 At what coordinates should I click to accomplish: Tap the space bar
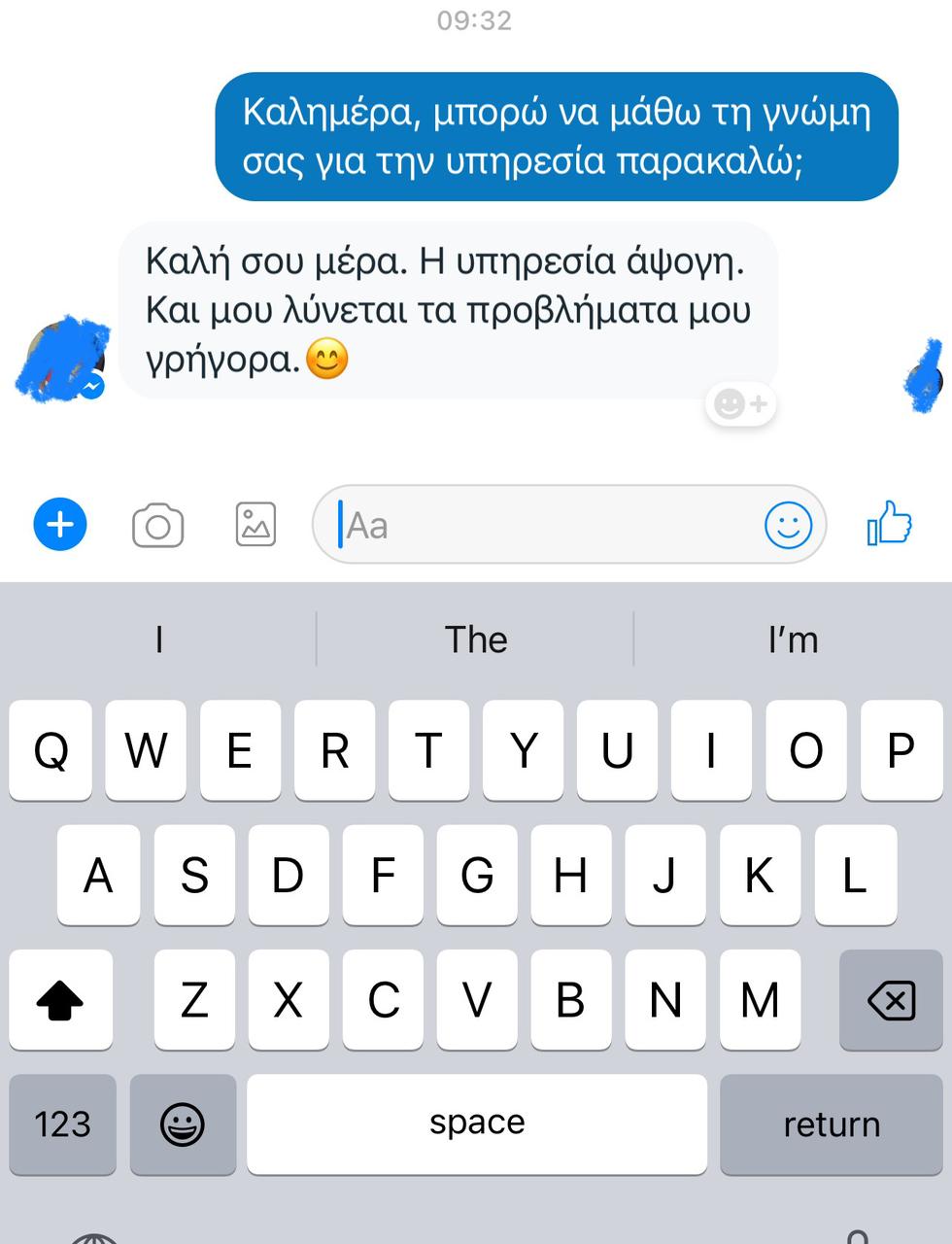tap(476, 1124)
